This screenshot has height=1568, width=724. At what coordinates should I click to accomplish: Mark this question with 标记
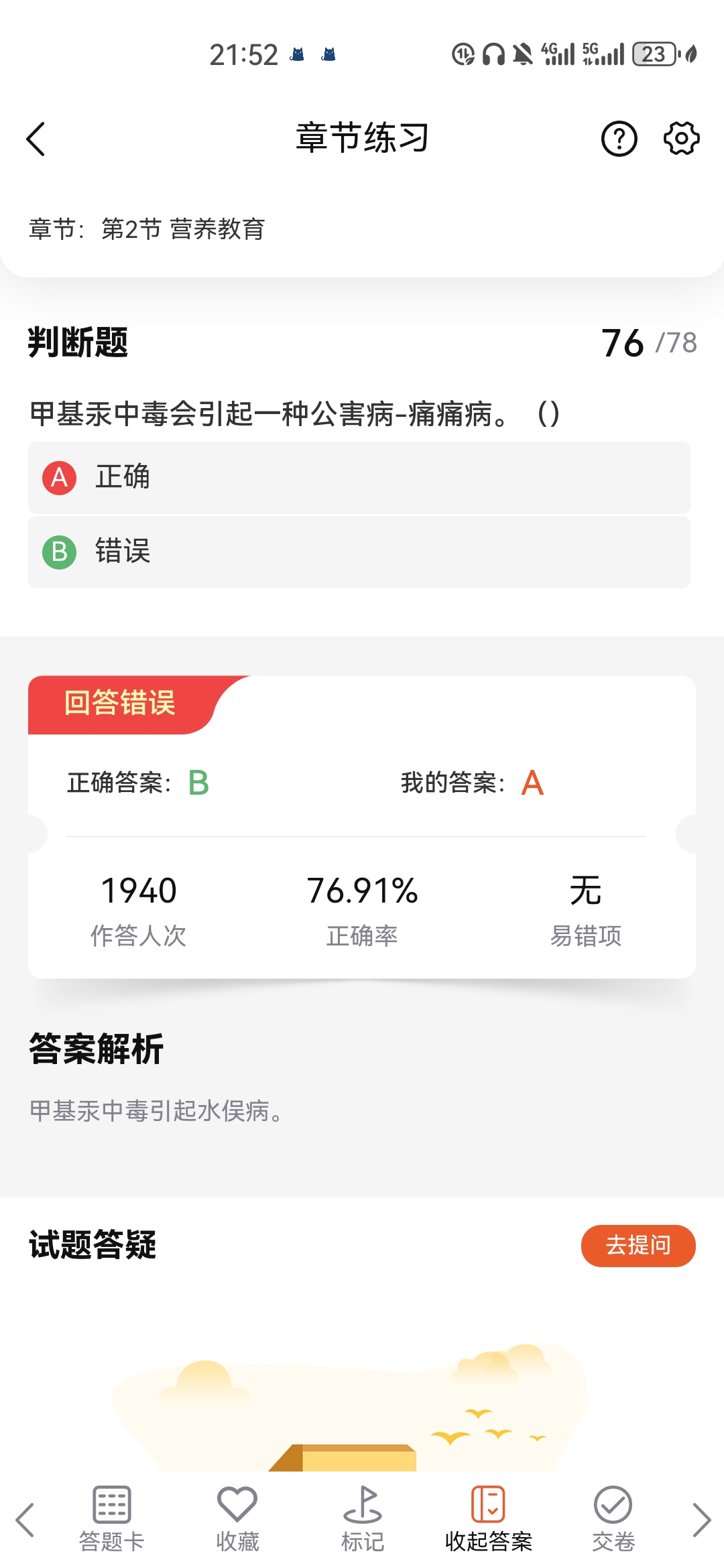[x=363, y=1518]
